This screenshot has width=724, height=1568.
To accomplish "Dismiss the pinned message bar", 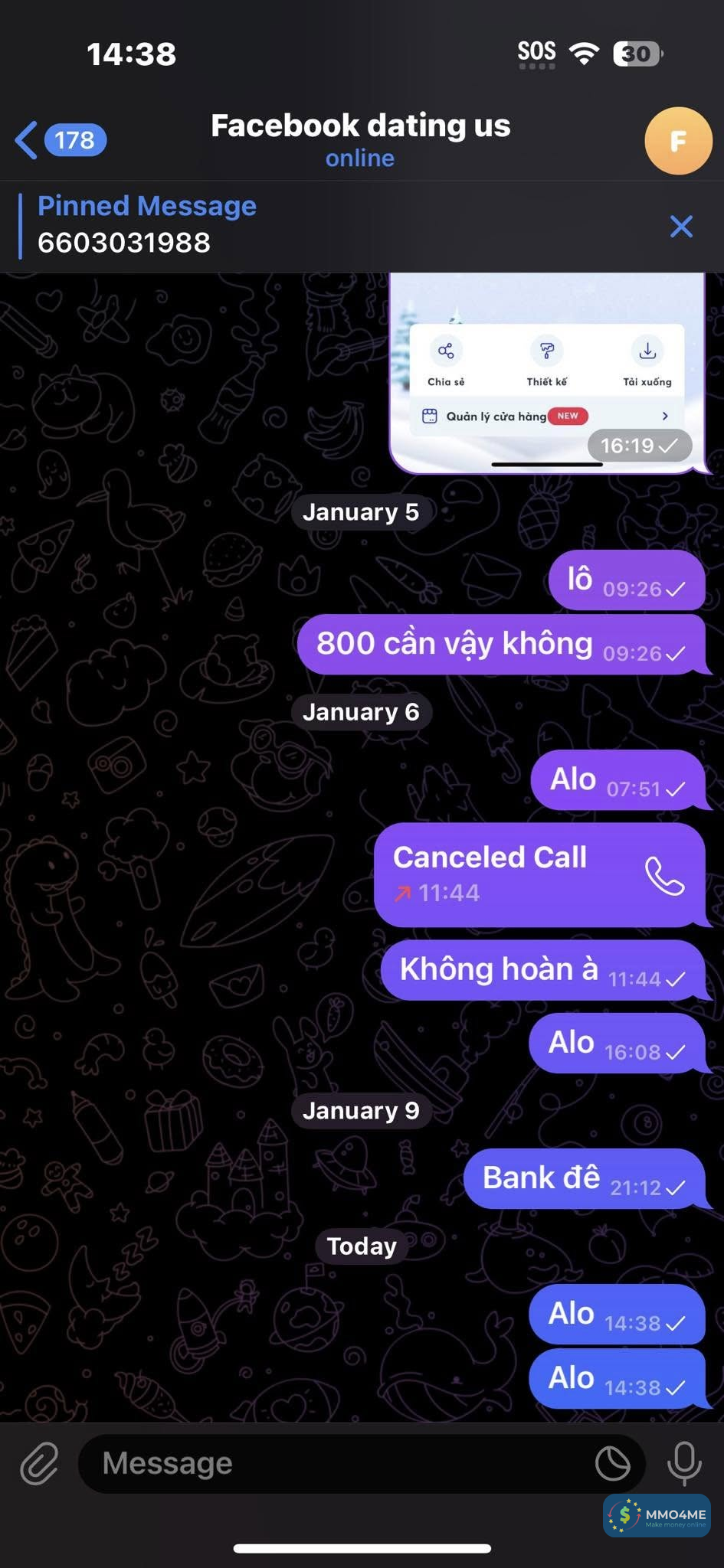I will (680, 227).
